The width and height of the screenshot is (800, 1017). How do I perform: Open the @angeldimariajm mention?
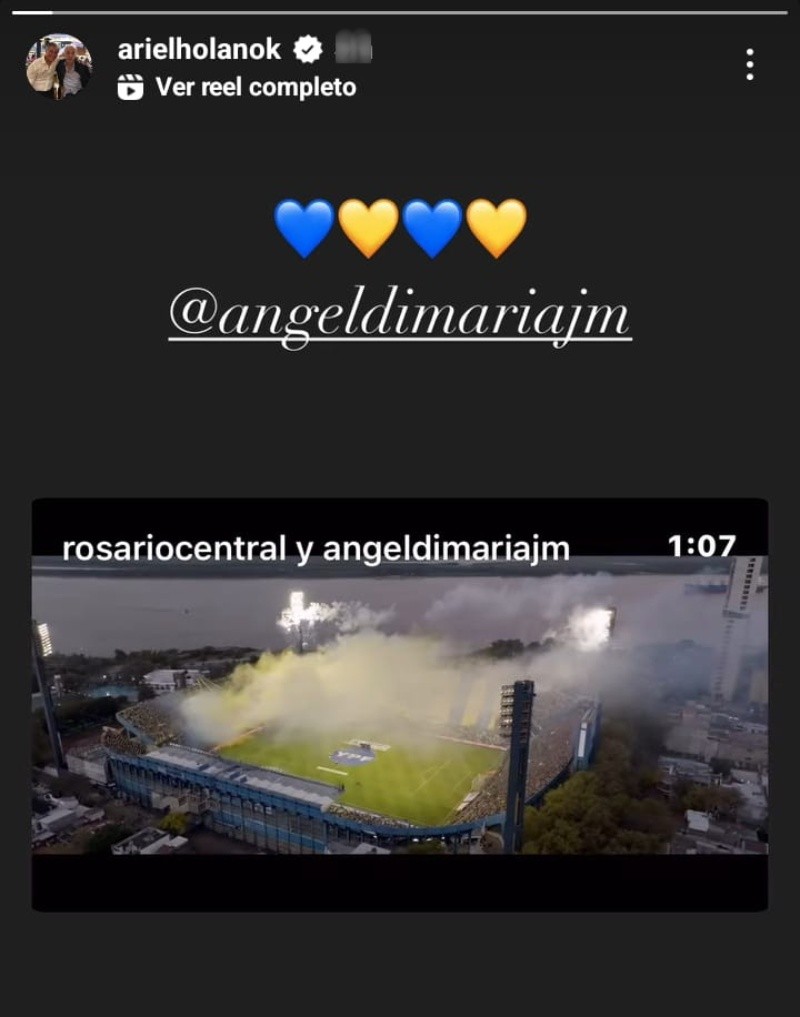(399, 315)
